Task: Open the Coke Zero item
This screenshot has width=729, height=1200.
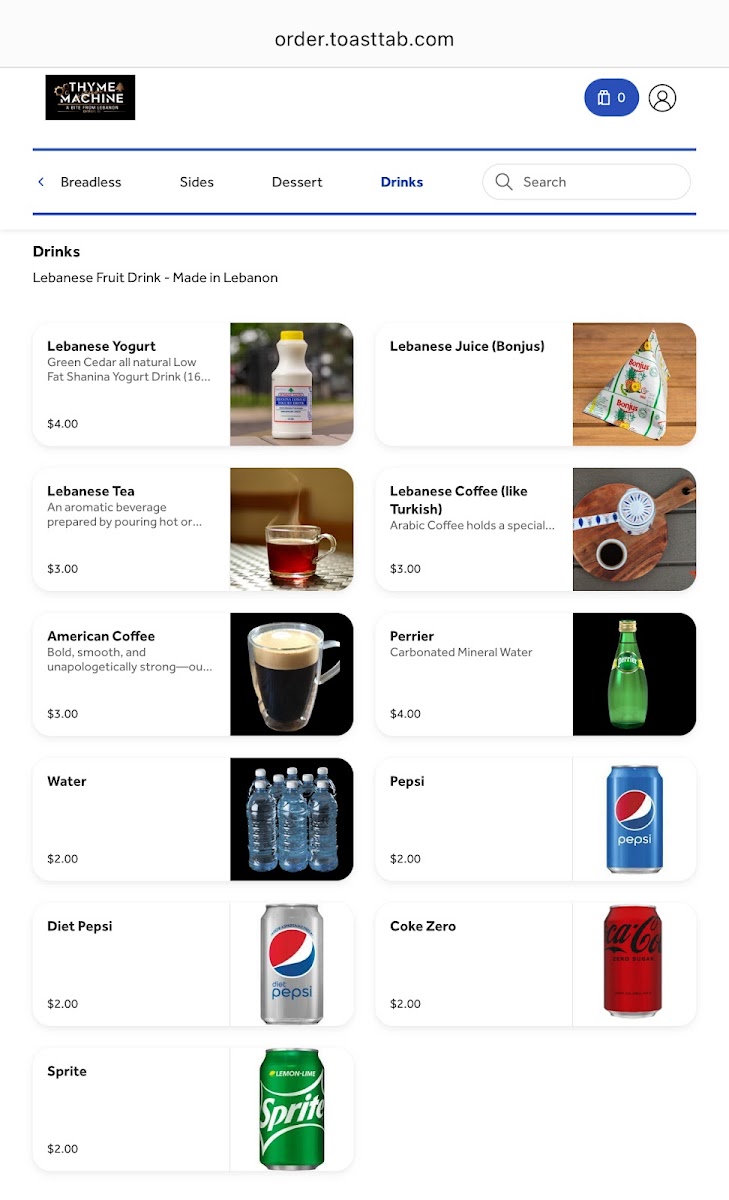Action: point(535,964)
